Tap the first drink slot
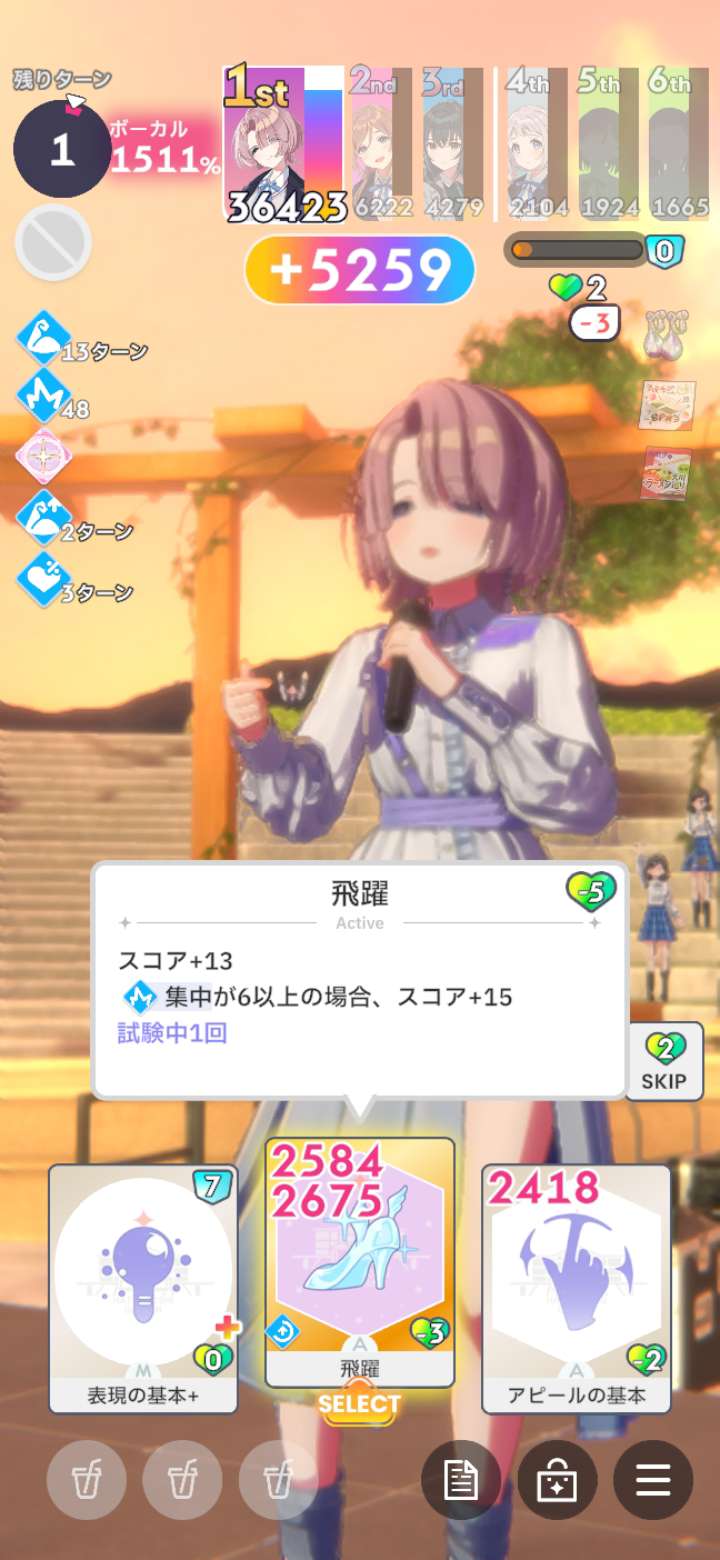The width and height of the screenshot is (720, 1560). [87, 1480]
